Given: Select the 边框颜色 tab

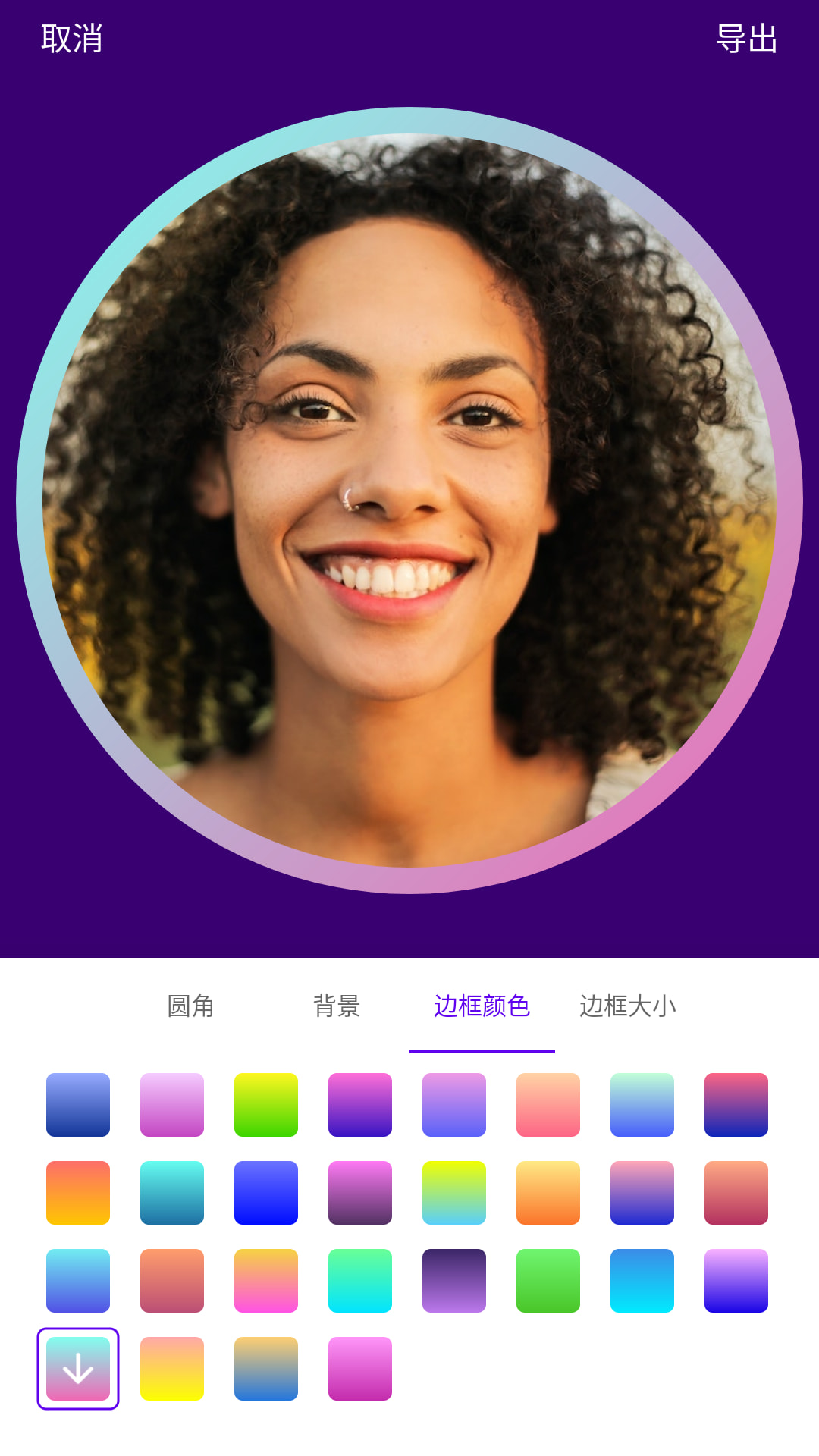Looking at the screenshot, I should 482,1006.
